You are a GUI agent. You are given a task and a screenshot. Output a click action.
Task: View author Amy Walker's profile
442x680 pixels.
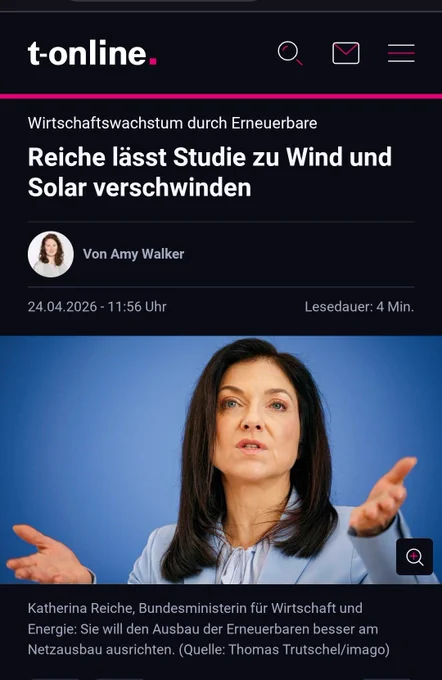(133, 254)
